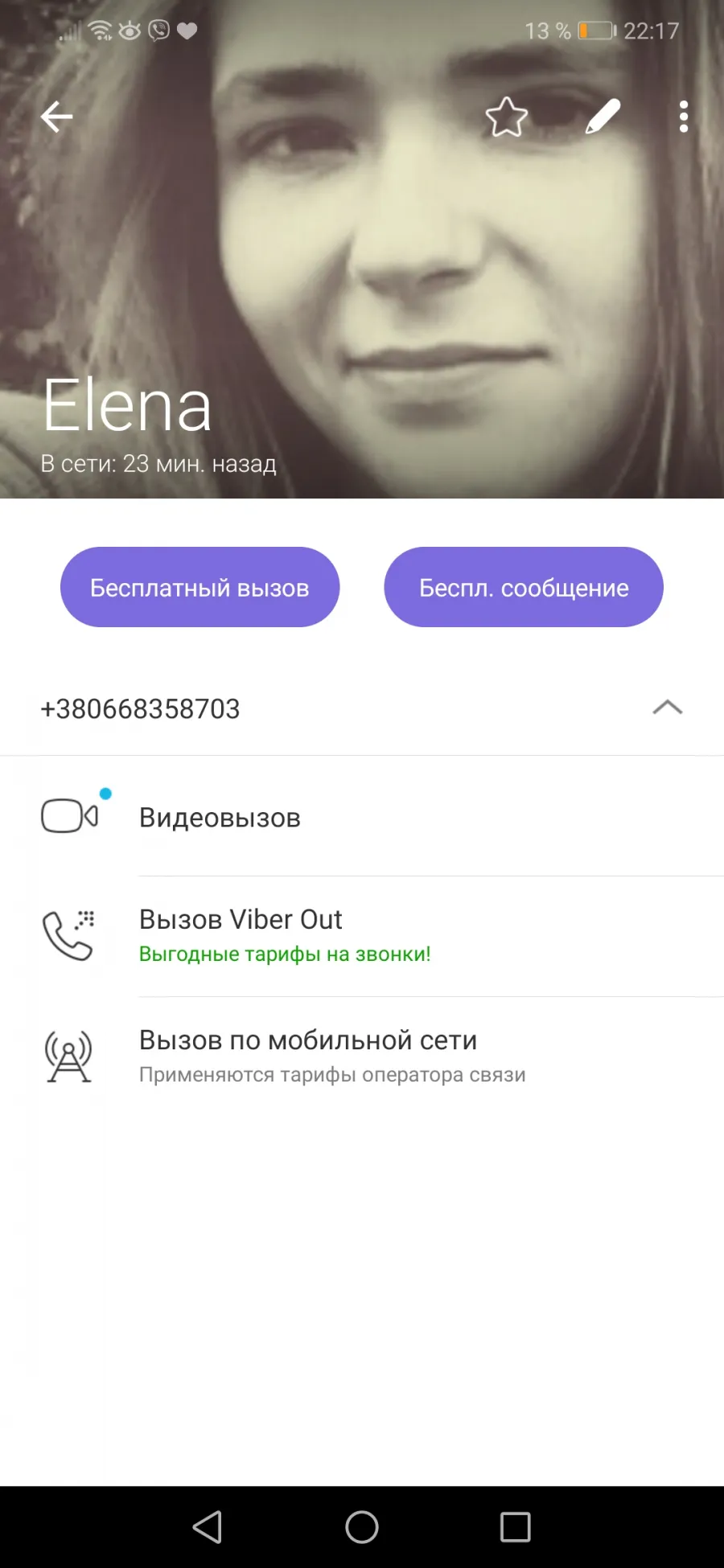Edit contact with the pencil icon

603,117
